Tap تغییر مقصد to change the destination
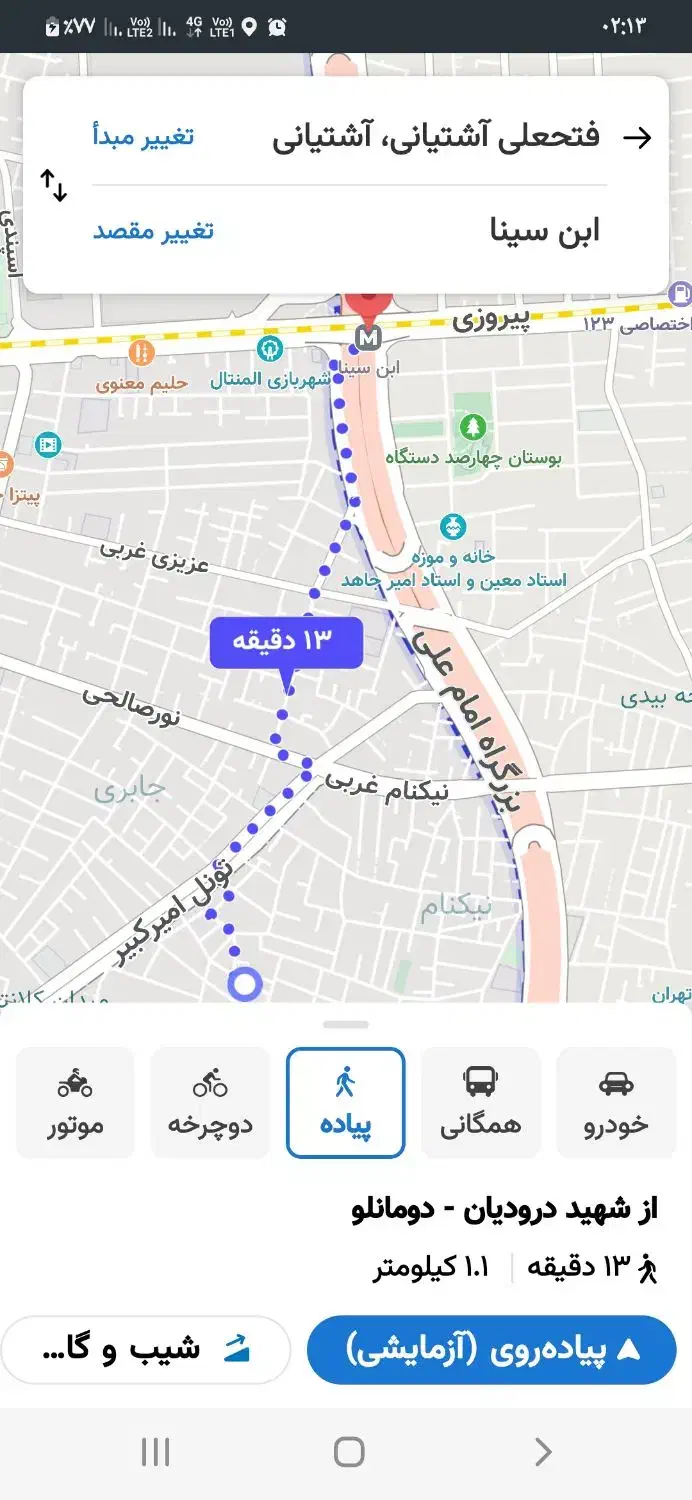 (153, 231)
